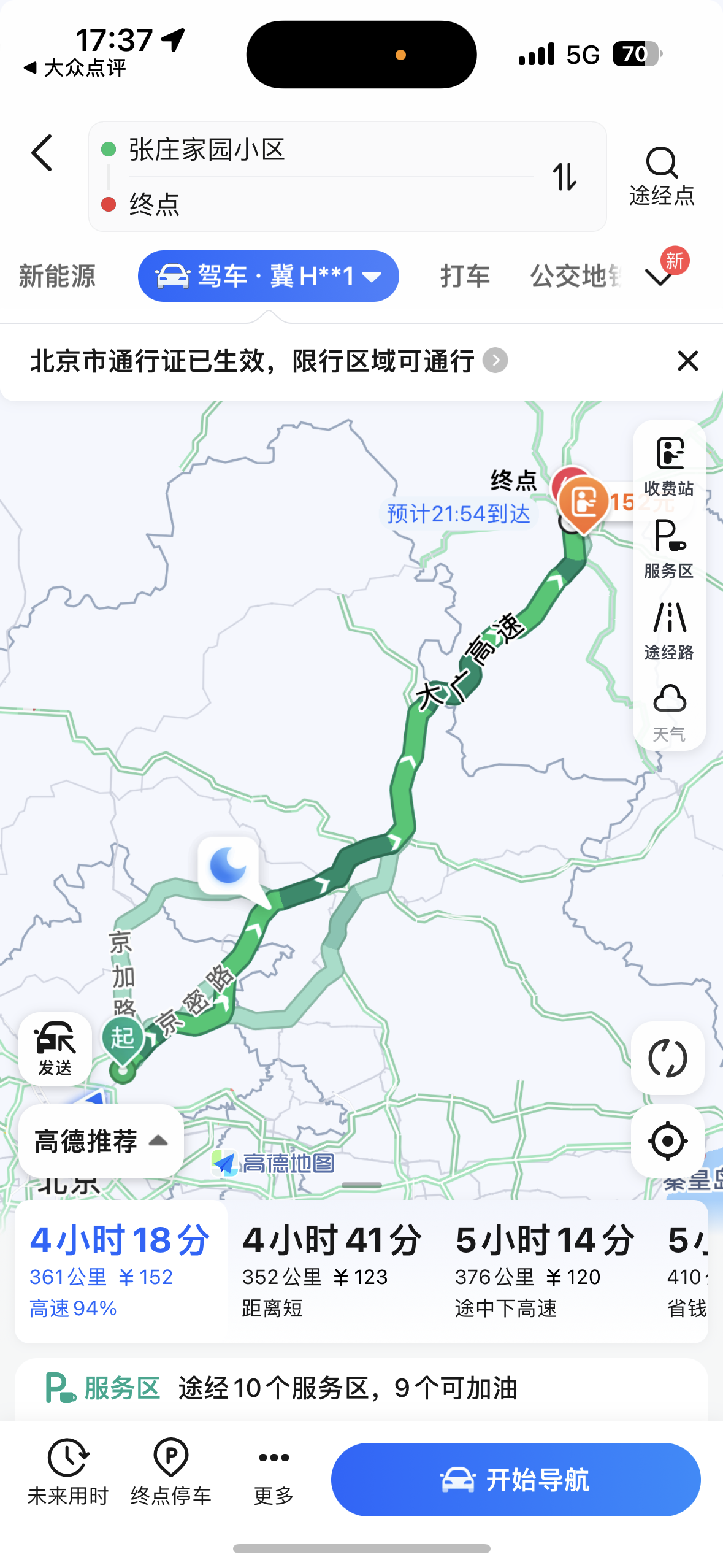Image resolution: width=723 pixels, height=1568 pixels.
Task: Send route to car using 发送 icon
Action: tap(55, 1050)
